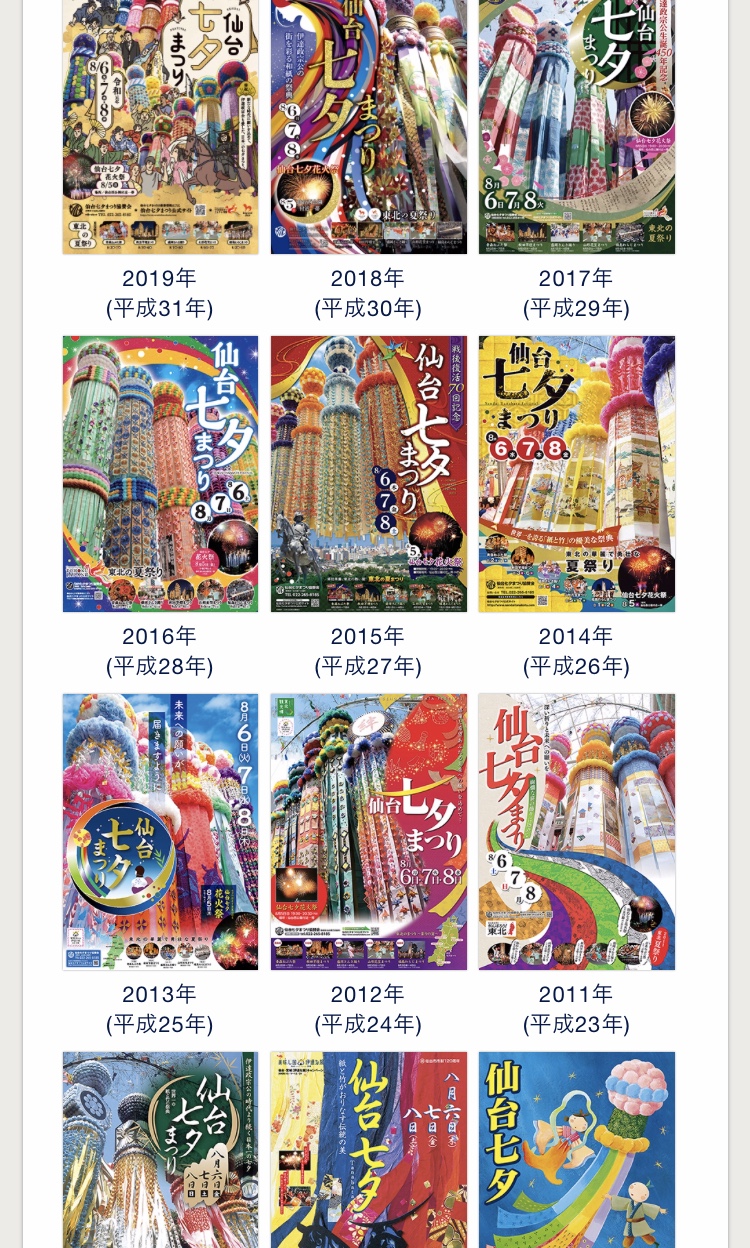This screenshot has width=750, height=1248.
Task: Open the 2015 (平成27年) poster
Action: (368, 474)
